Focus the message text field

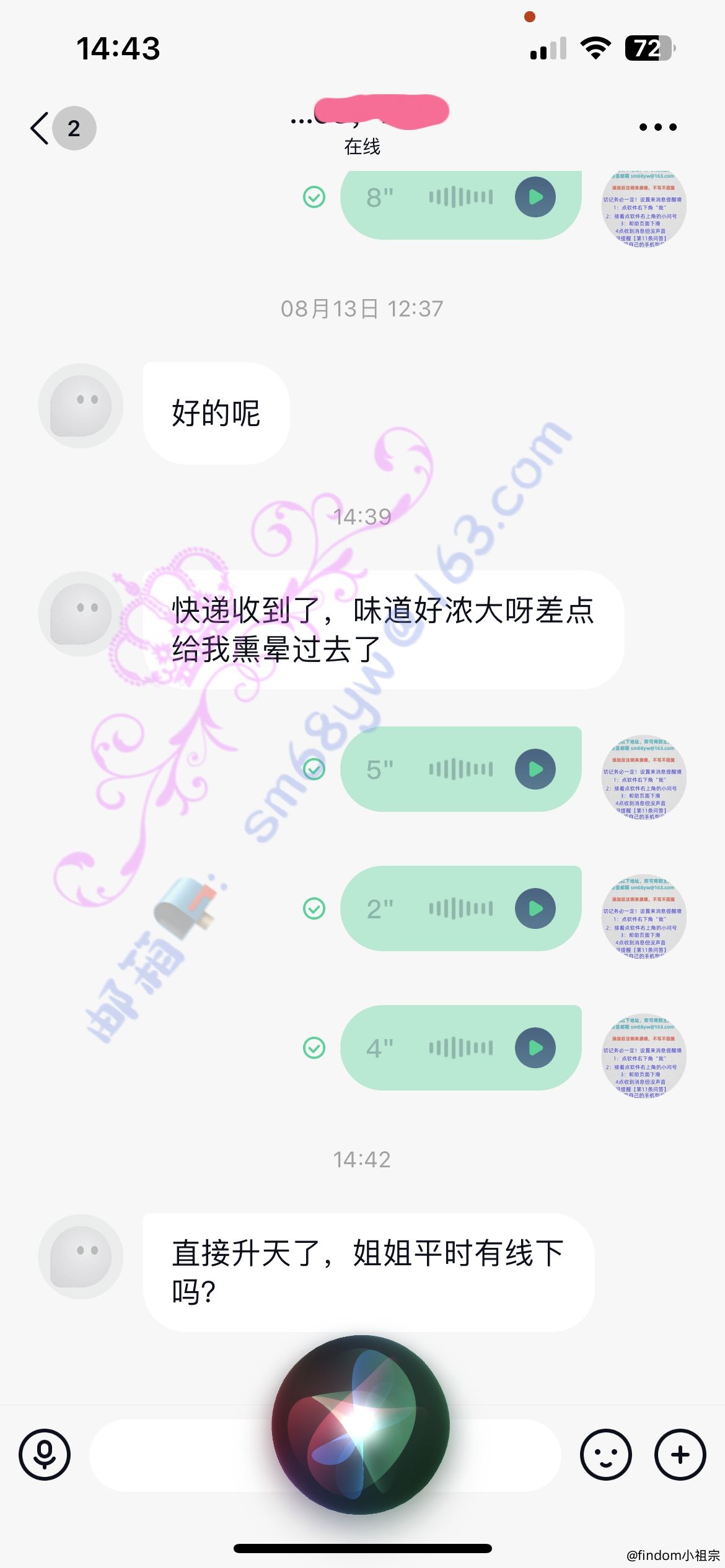(325, 1455)
